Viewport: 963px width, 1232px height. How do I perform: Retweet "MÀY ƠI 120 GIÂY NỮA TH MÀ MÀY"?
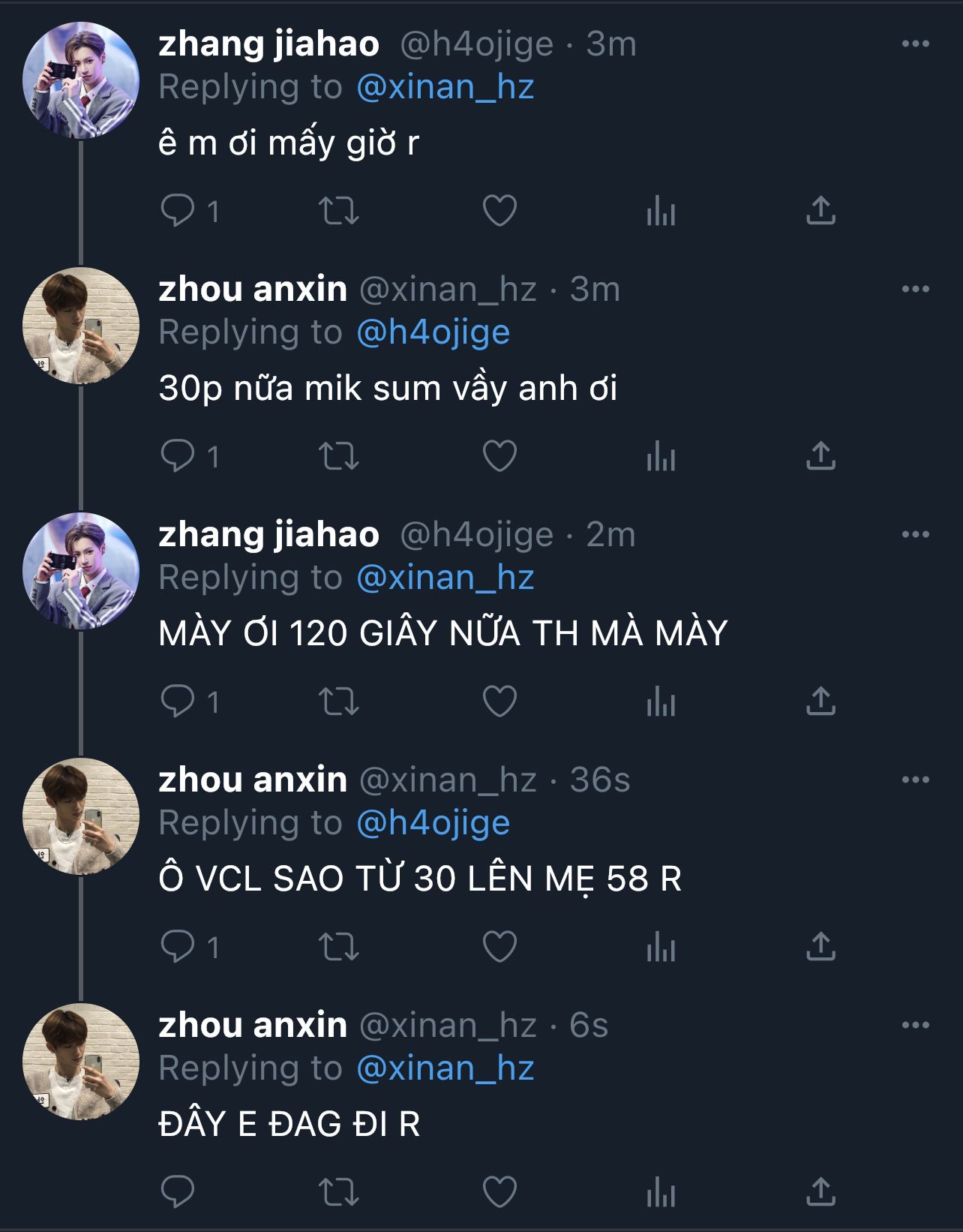(x=339, y=702)
